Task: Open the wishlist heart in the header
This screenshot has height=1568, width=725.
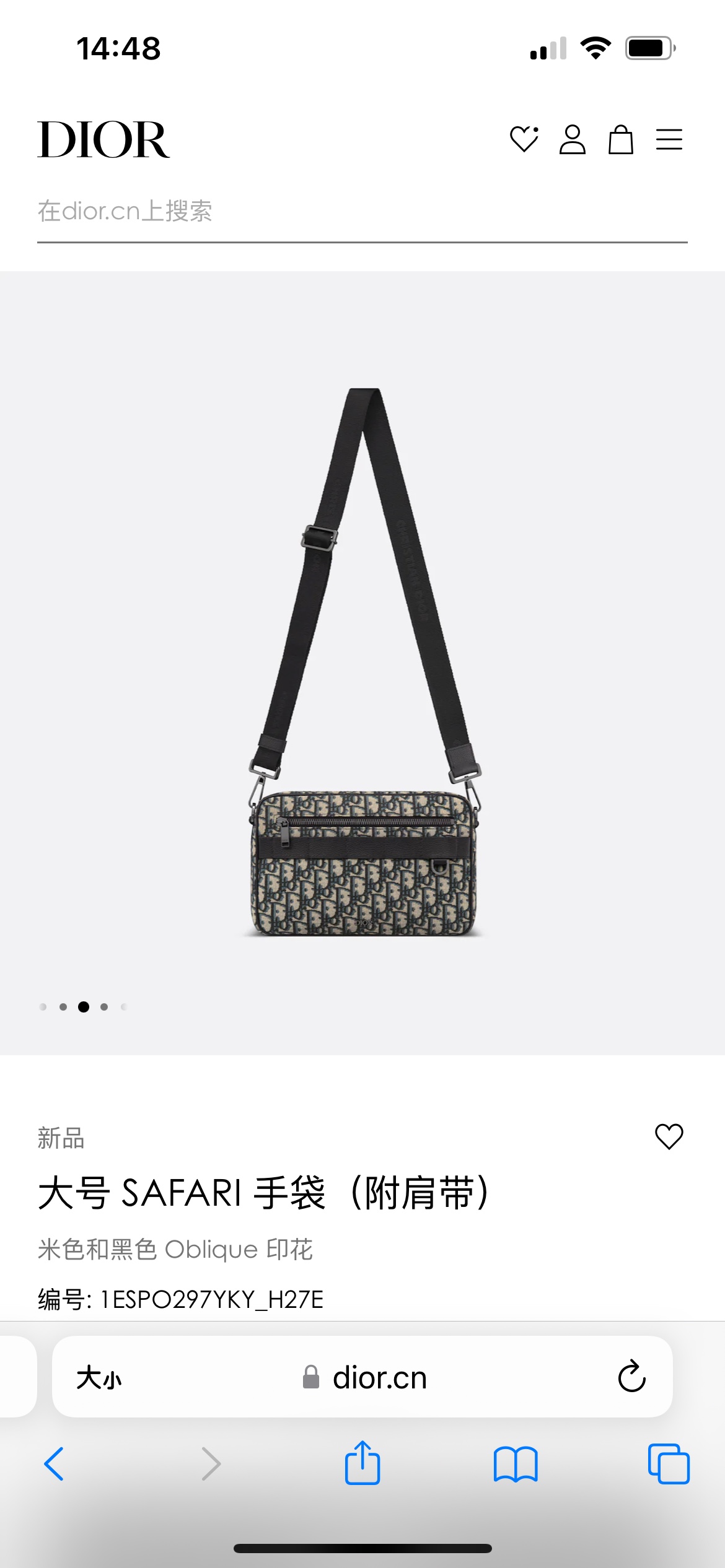Action: tap(524, 139)
